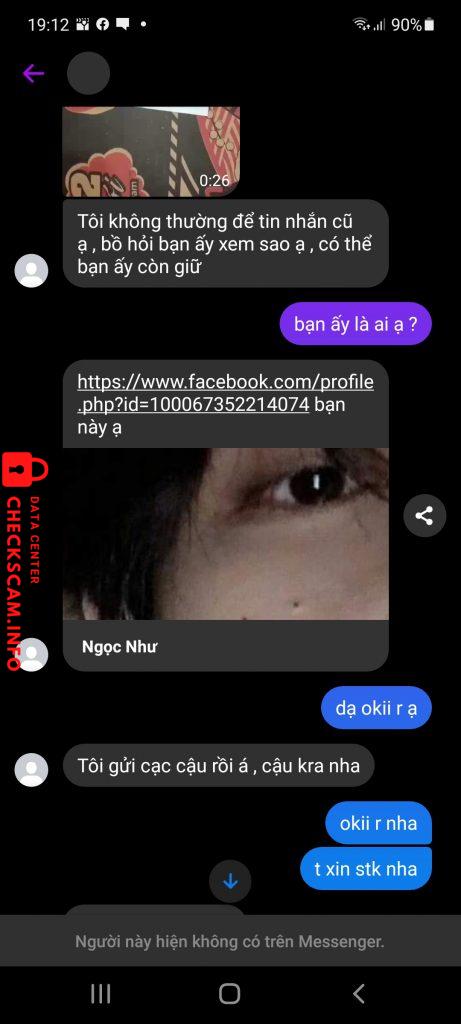Open the Ngọc Như profile preview card
Screen dimensions: 461x1024
point(226,559)
